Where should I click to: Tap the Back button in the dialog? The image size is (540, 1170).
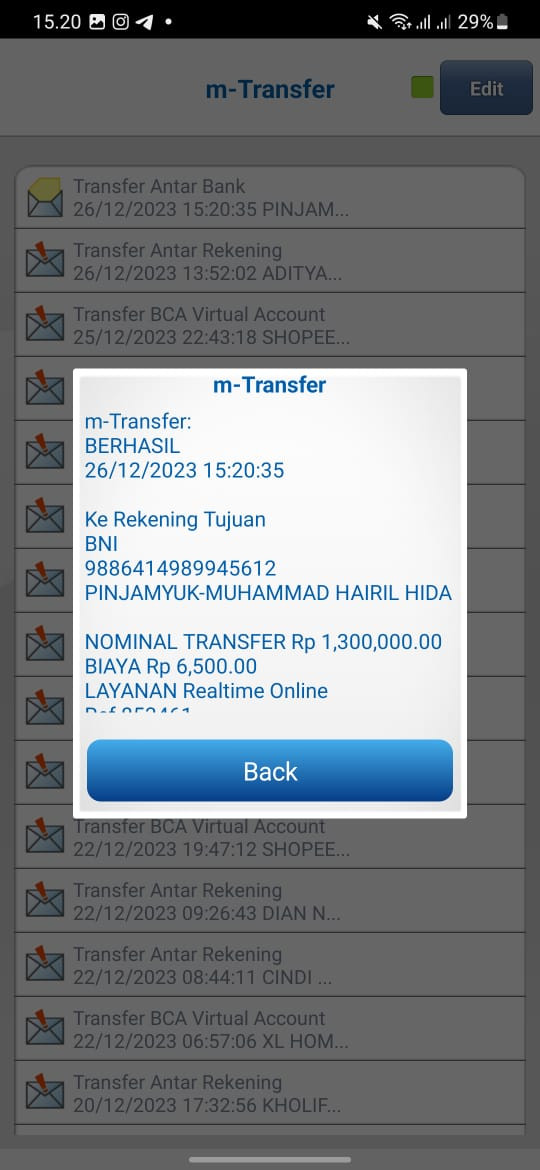tap(270, 771)
